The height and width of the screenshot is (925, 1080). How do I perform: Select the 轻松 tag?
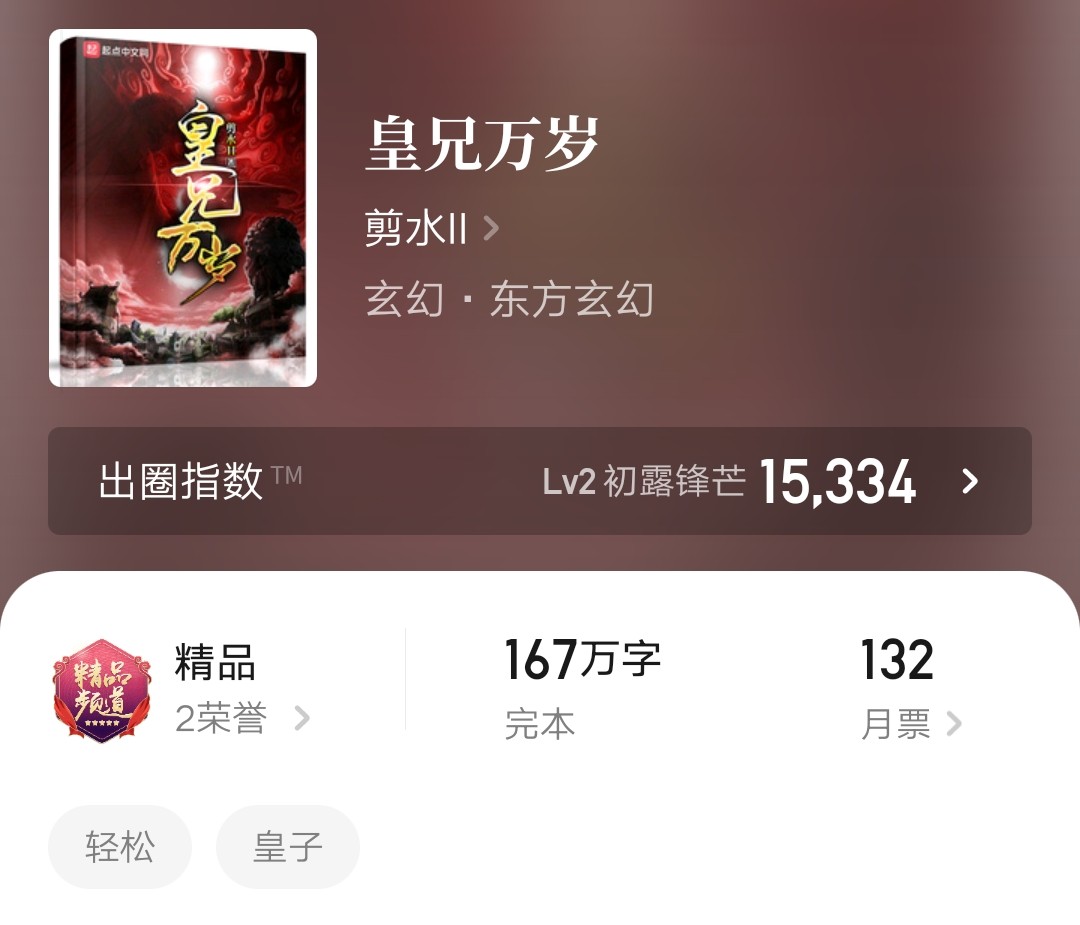pyautogui.click(x=120, y=847)
